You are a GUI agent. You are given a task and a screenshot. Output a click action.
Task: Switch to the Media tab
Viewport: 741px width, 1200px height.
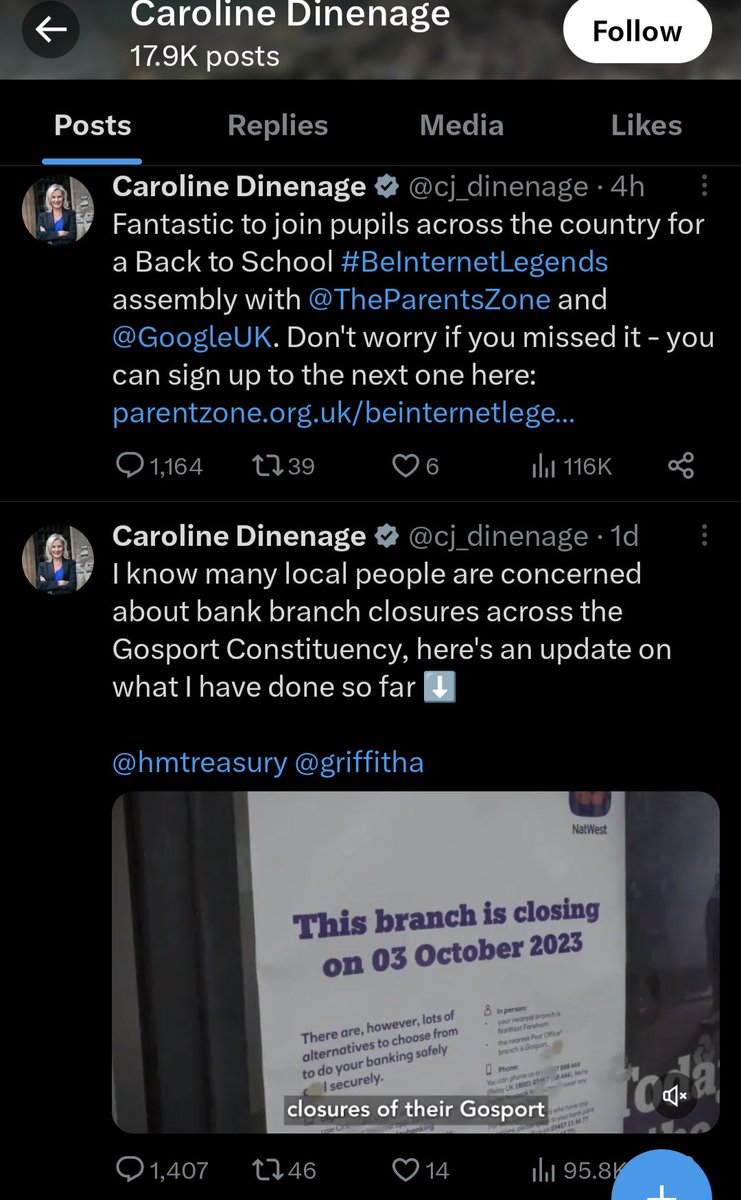coord(461,125)
